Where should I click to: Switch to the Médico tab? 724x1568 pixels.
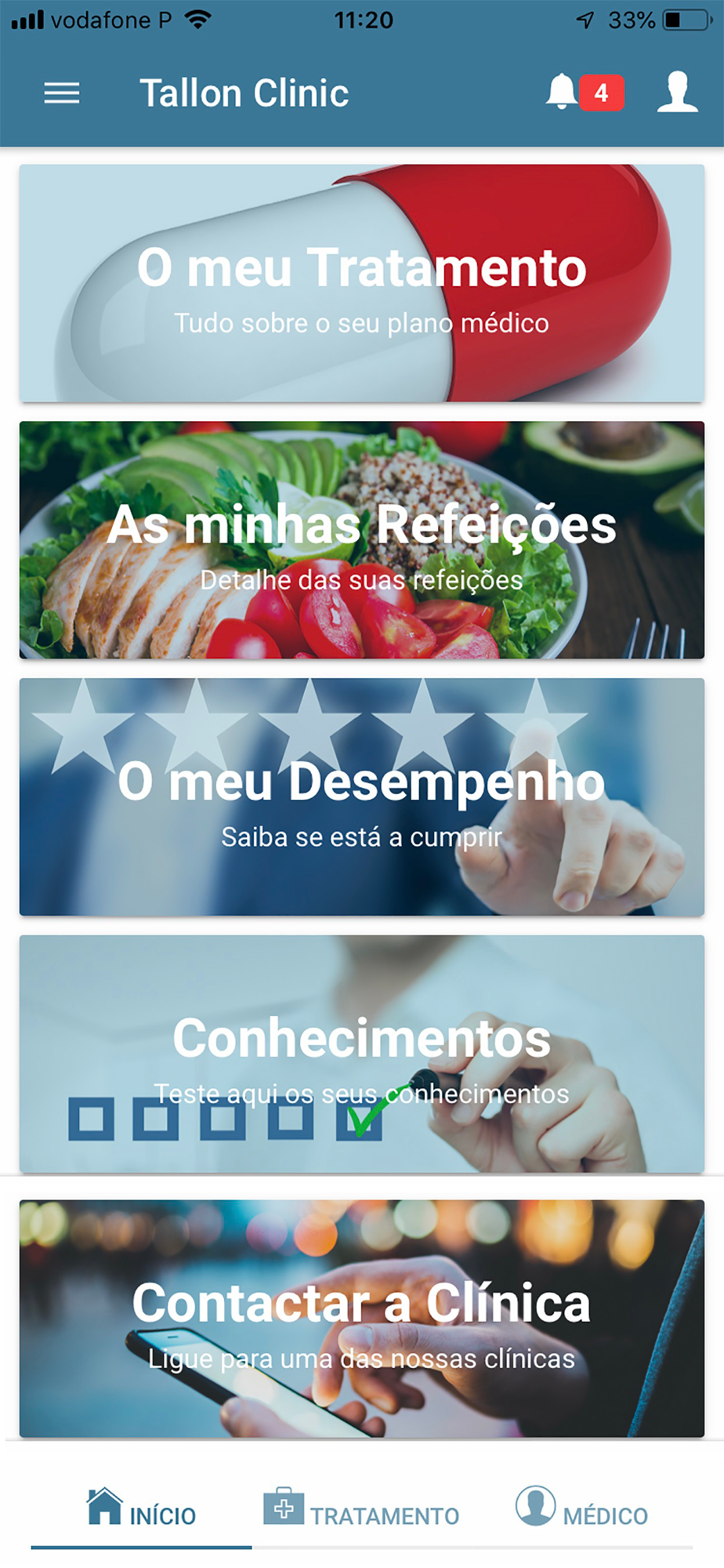click(581, 1508)
